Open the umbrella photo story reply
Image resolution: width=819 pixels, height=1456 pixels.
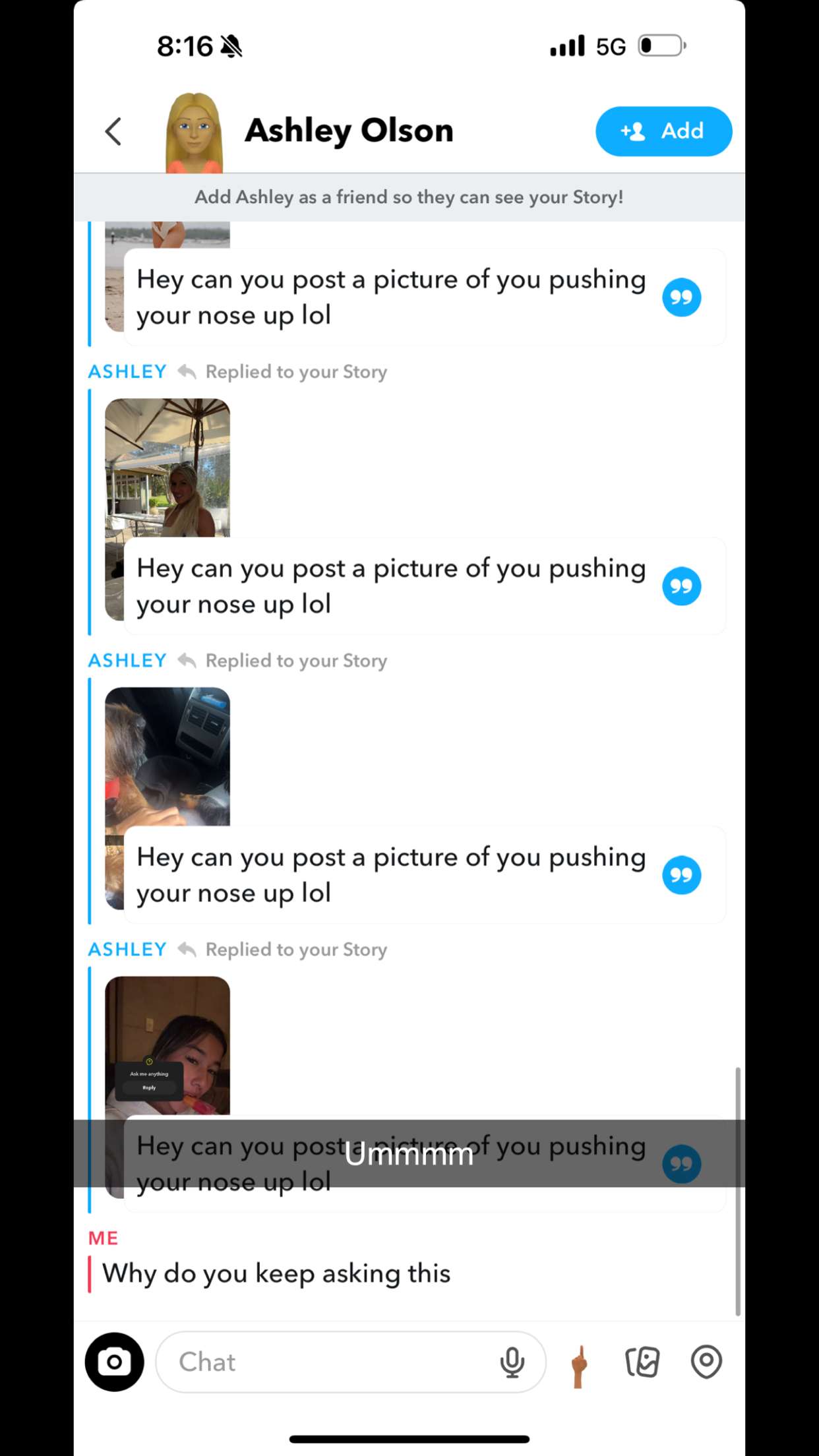pos(167,468)
